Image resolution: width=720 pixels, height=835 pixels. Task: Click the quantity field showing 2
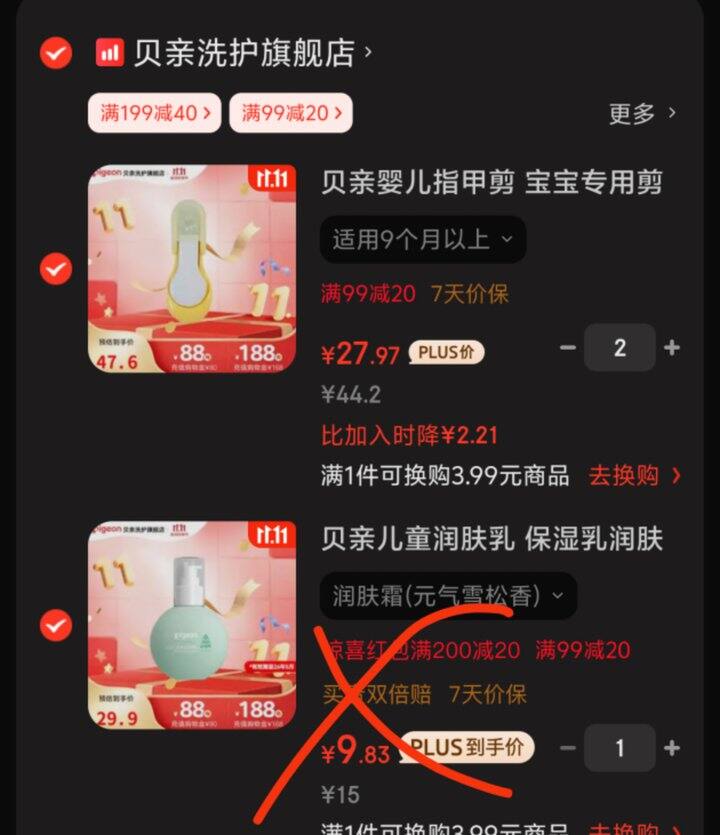point(620,348)
